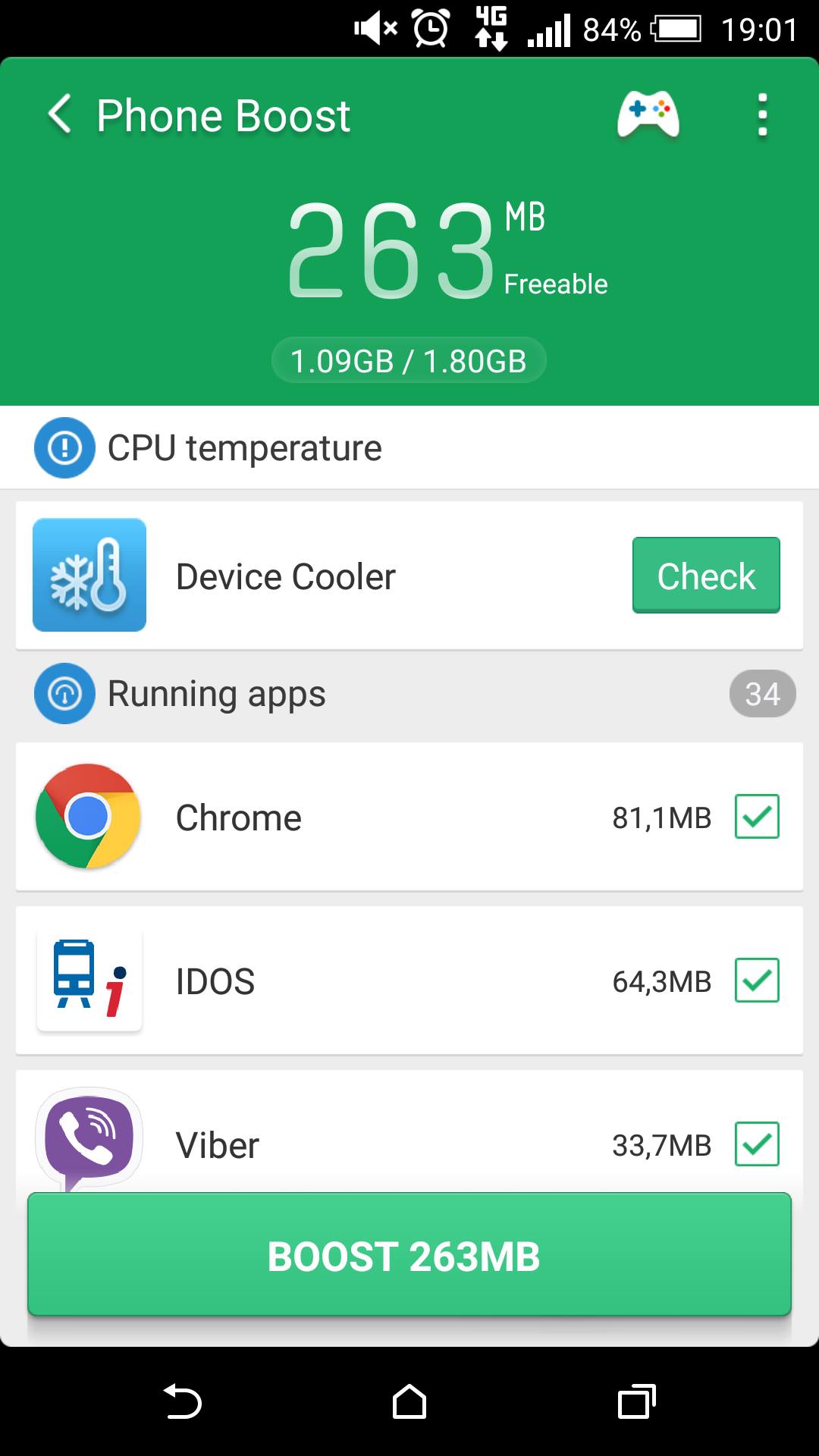Screen dimensions: 819x1456
Task: Boost 263MB of memory
Action: click(x=409, y=1256)
